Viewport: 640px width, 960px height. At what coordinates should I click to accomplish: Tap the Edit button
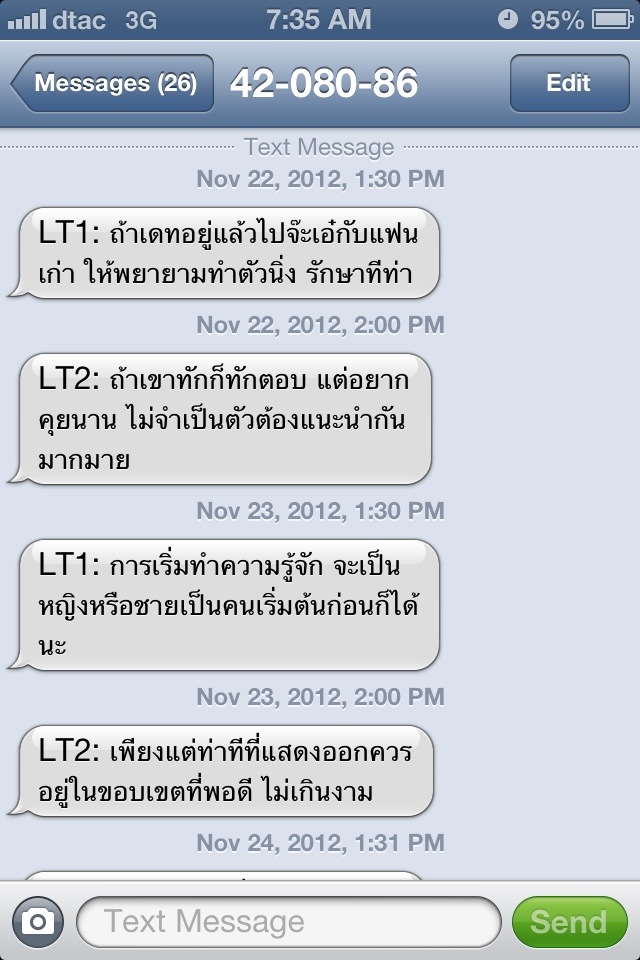pyautogui.click(x=568, y=84)
